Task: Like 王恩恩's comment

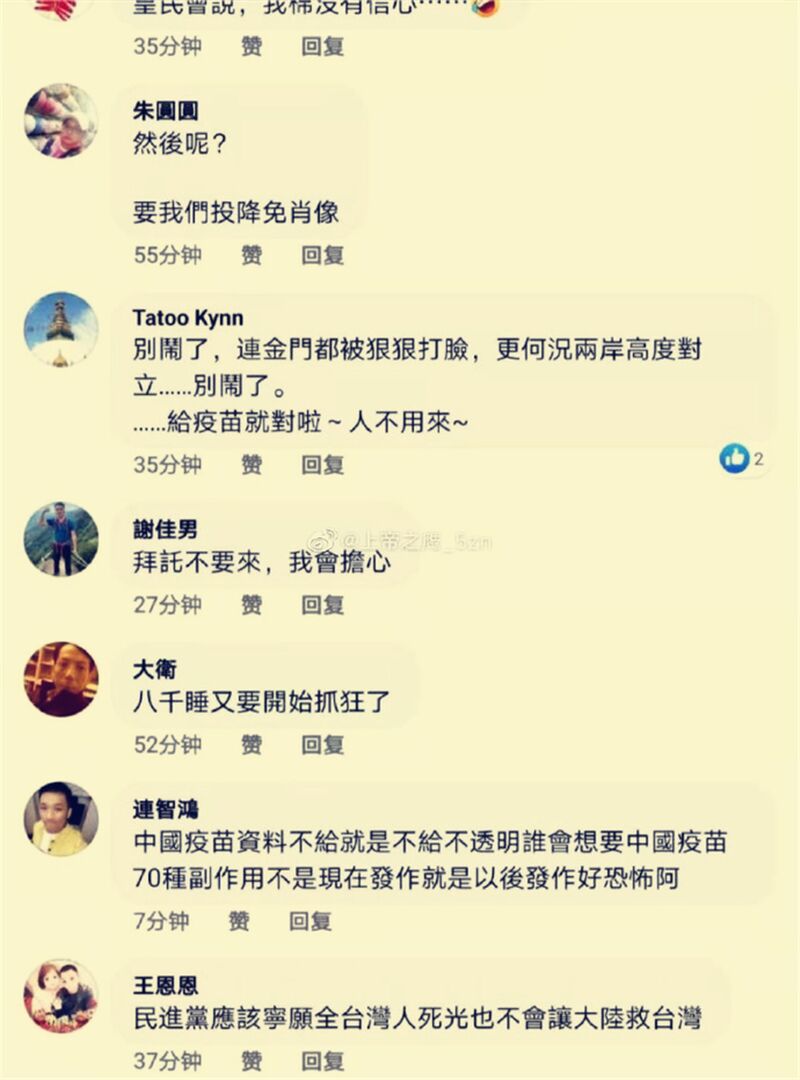Action: pos(252,1060)
